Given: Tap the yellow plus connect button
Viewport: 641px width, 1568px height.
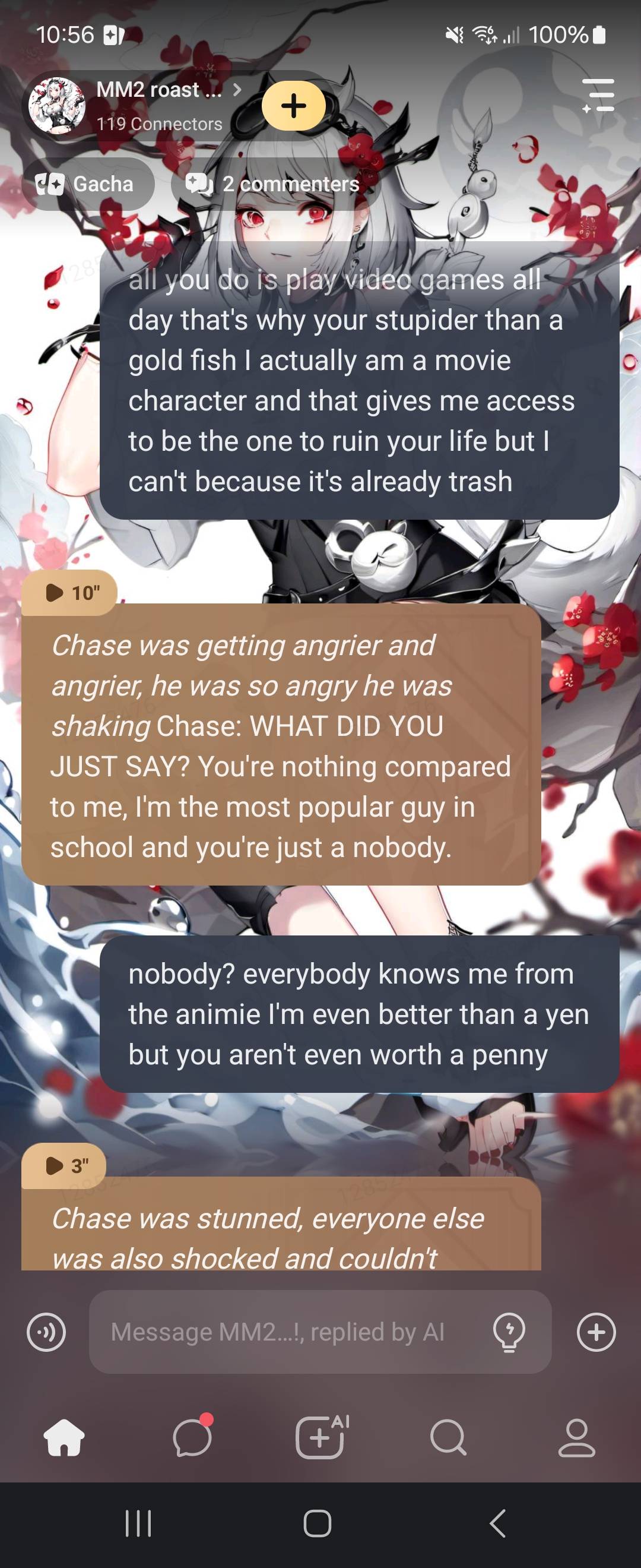Looking at the screenshot, I should pyautogui.click(x=294, y=105).
